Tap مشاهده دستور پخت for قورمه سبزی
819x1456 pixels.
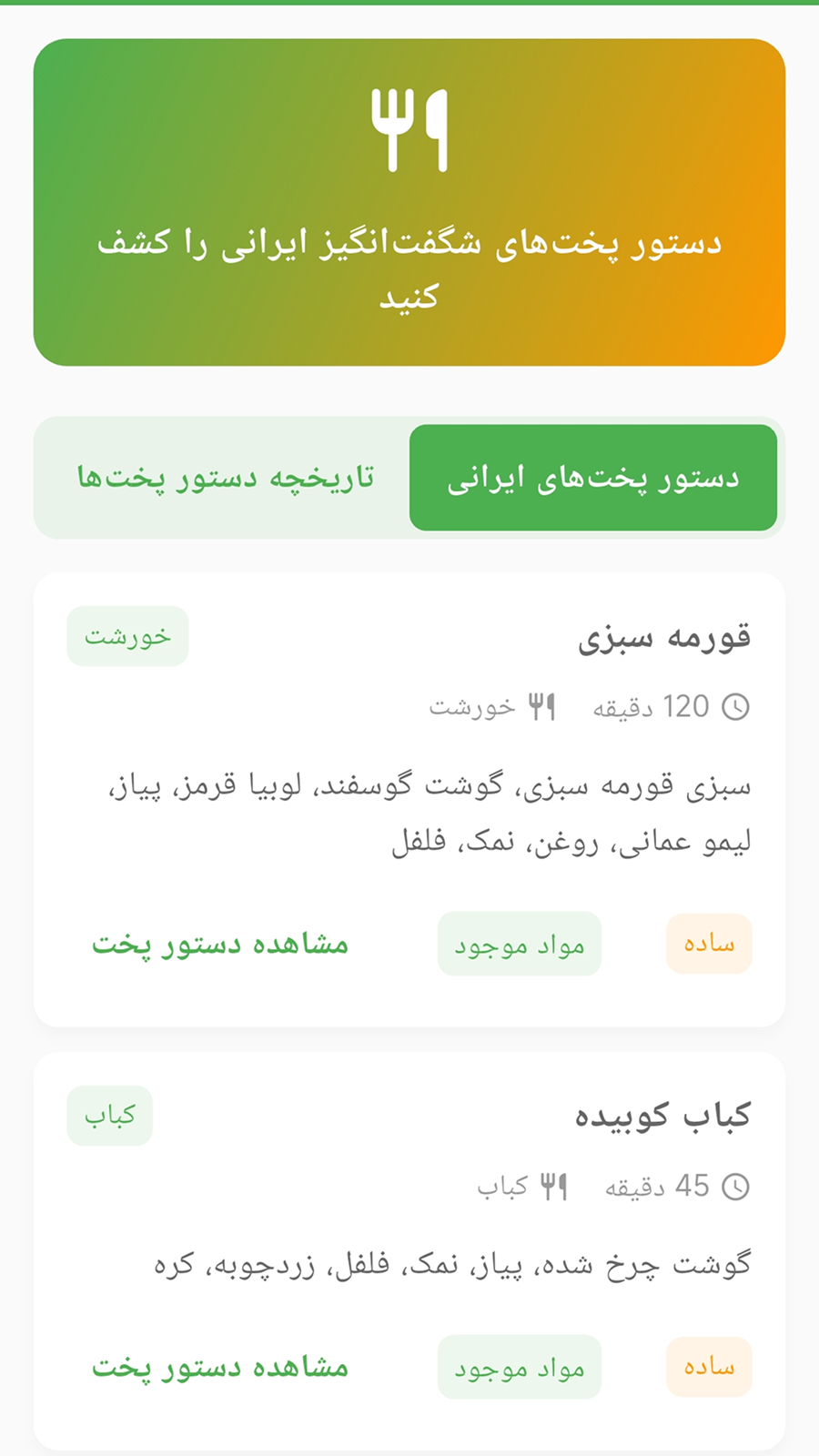220,945
